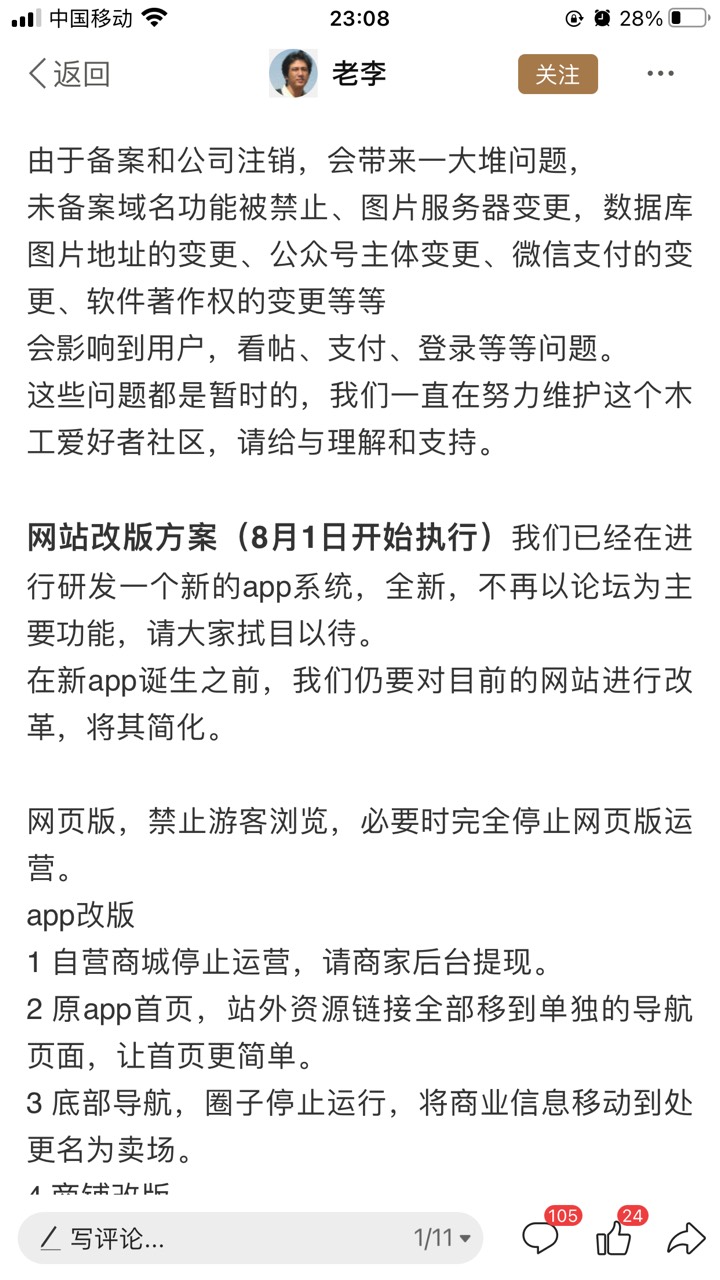
Task: Share this post via arrow icon
Action: (x=686, y=1239)
